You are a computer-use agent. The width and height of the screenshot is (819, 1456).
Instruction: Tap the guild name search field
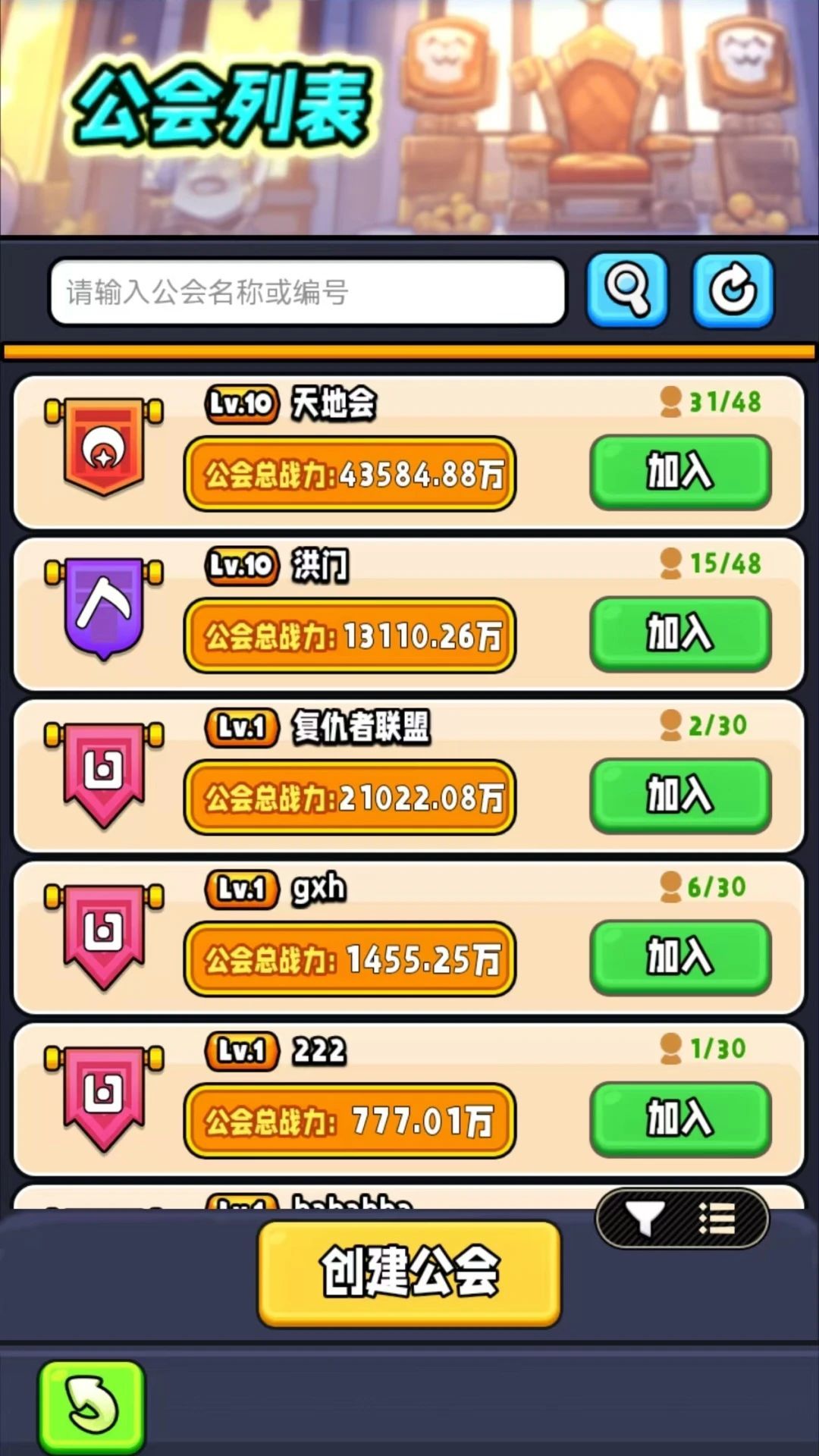(x=307, y=292)
